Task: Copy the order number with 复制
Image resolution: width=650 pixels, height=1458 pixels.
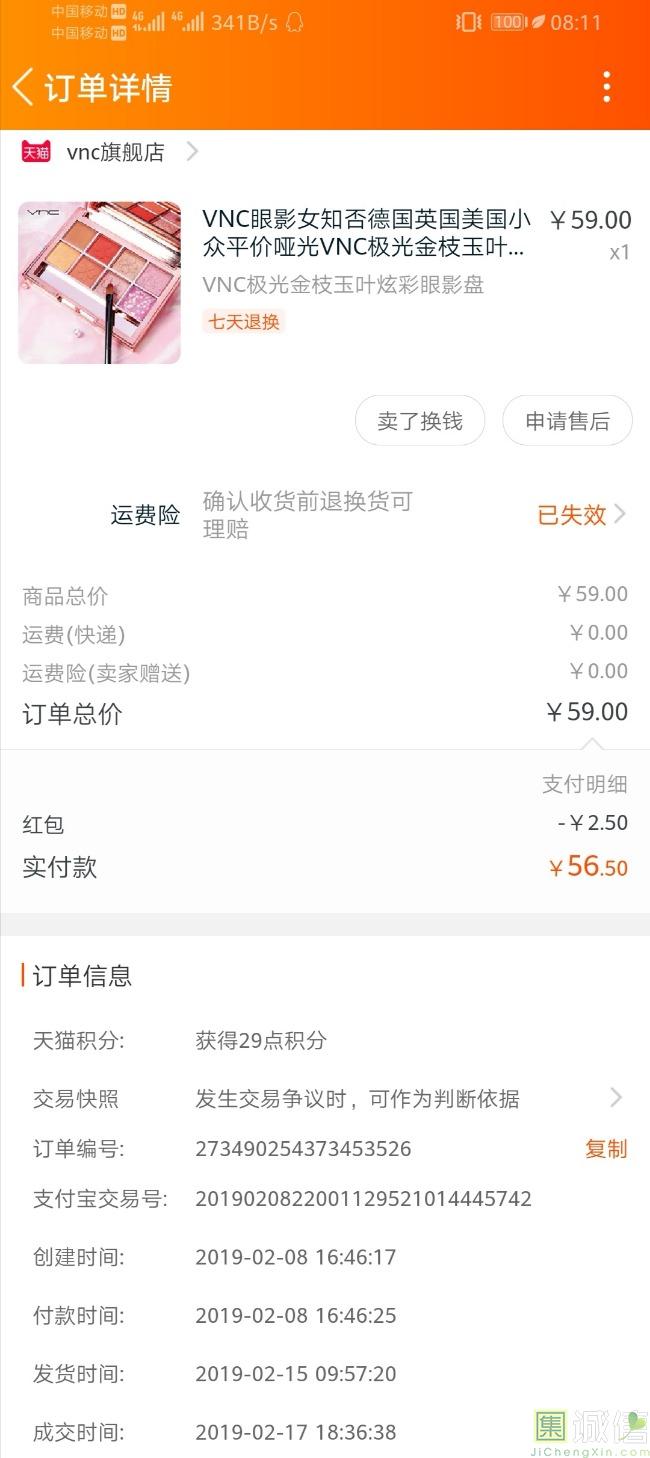Action: click(x=606, y=1149)
